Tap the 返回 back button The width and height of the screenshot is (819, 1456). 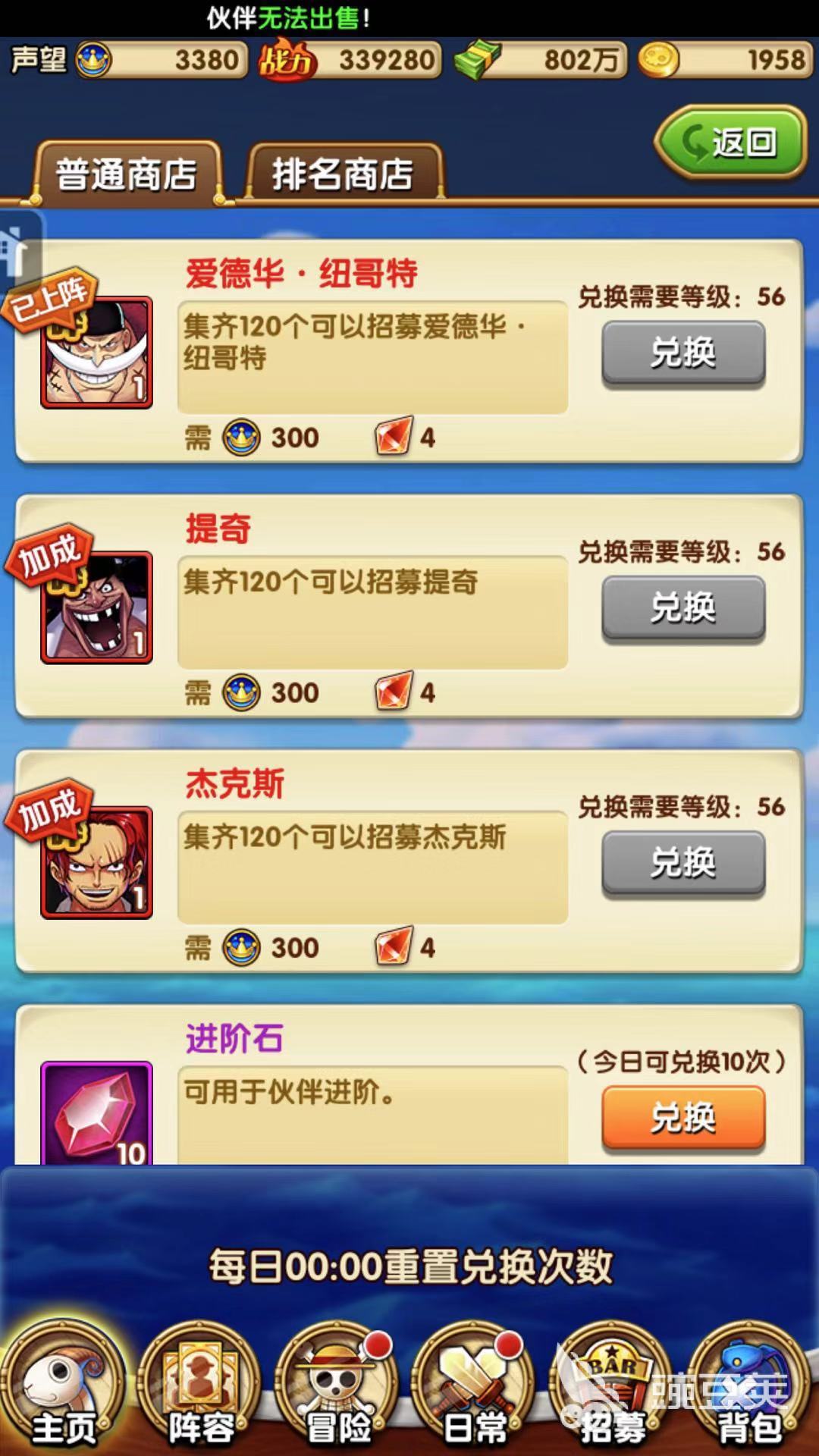point(731,143)
